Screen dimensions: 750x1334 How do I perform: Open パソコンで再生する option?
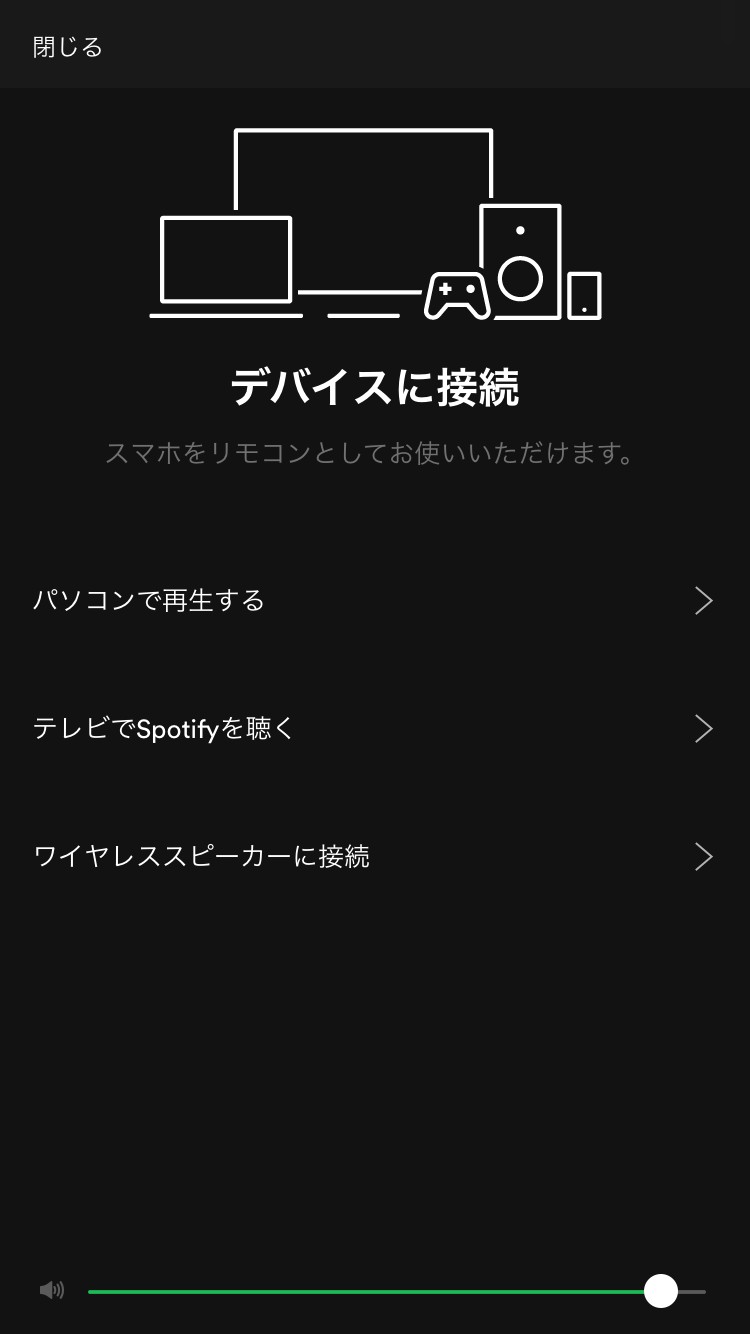coord(373,600)
